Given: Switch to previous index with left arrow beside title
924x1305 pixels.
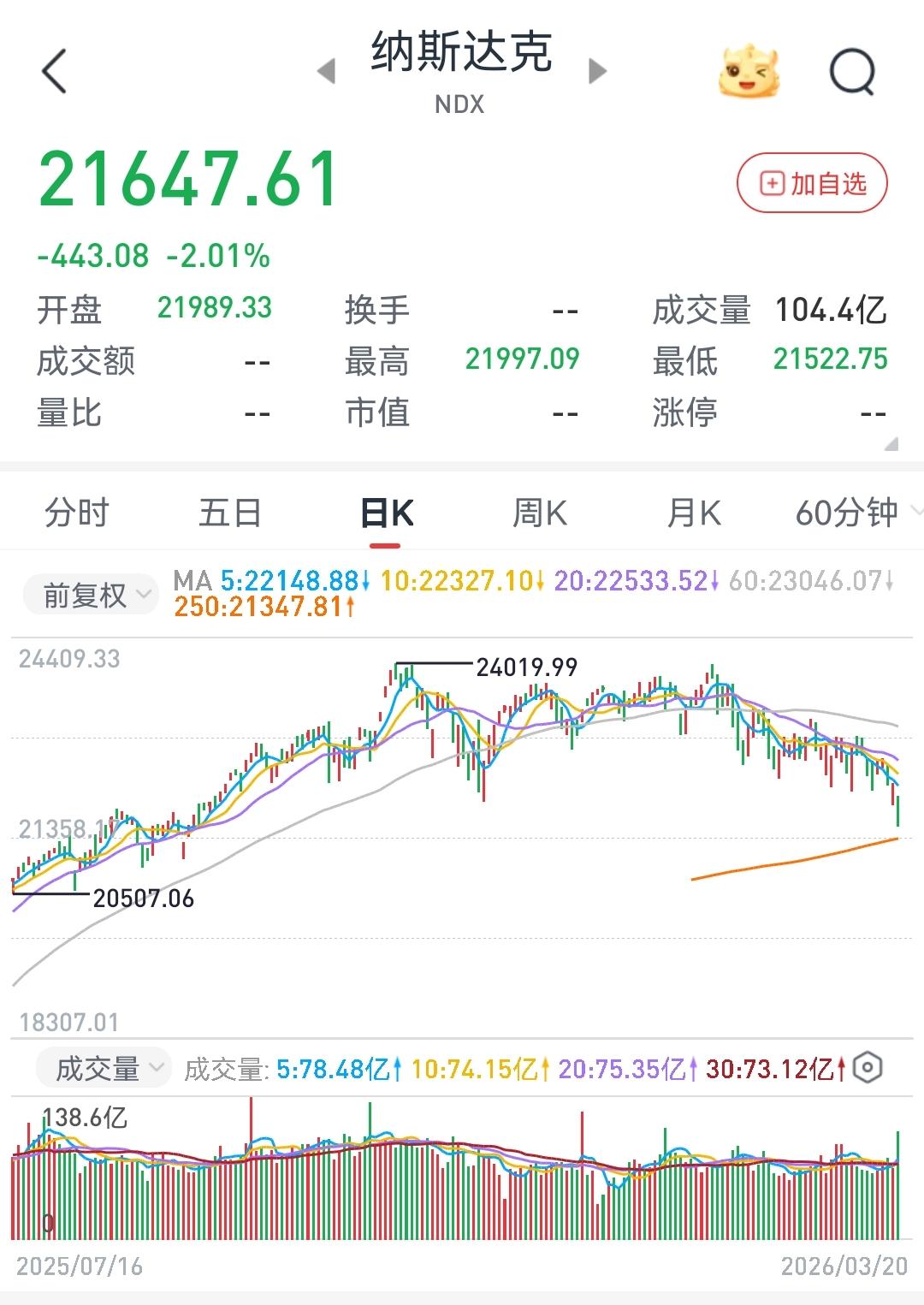Looking at the screenshot, I should coord(327,72).
